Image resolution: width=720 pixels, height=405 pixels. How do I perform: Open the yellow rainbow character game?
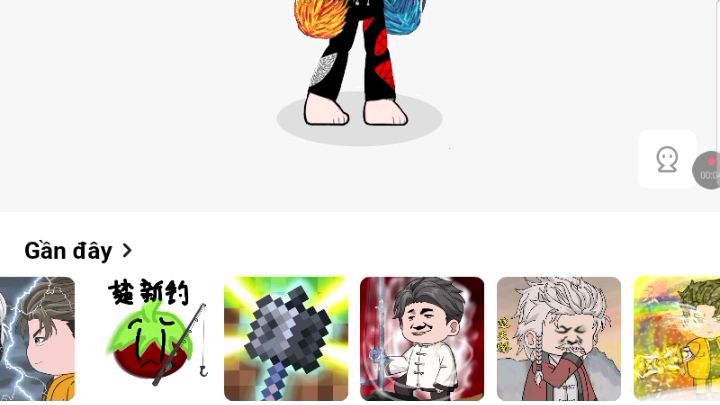pyautogui.click(x=678, y=338)
